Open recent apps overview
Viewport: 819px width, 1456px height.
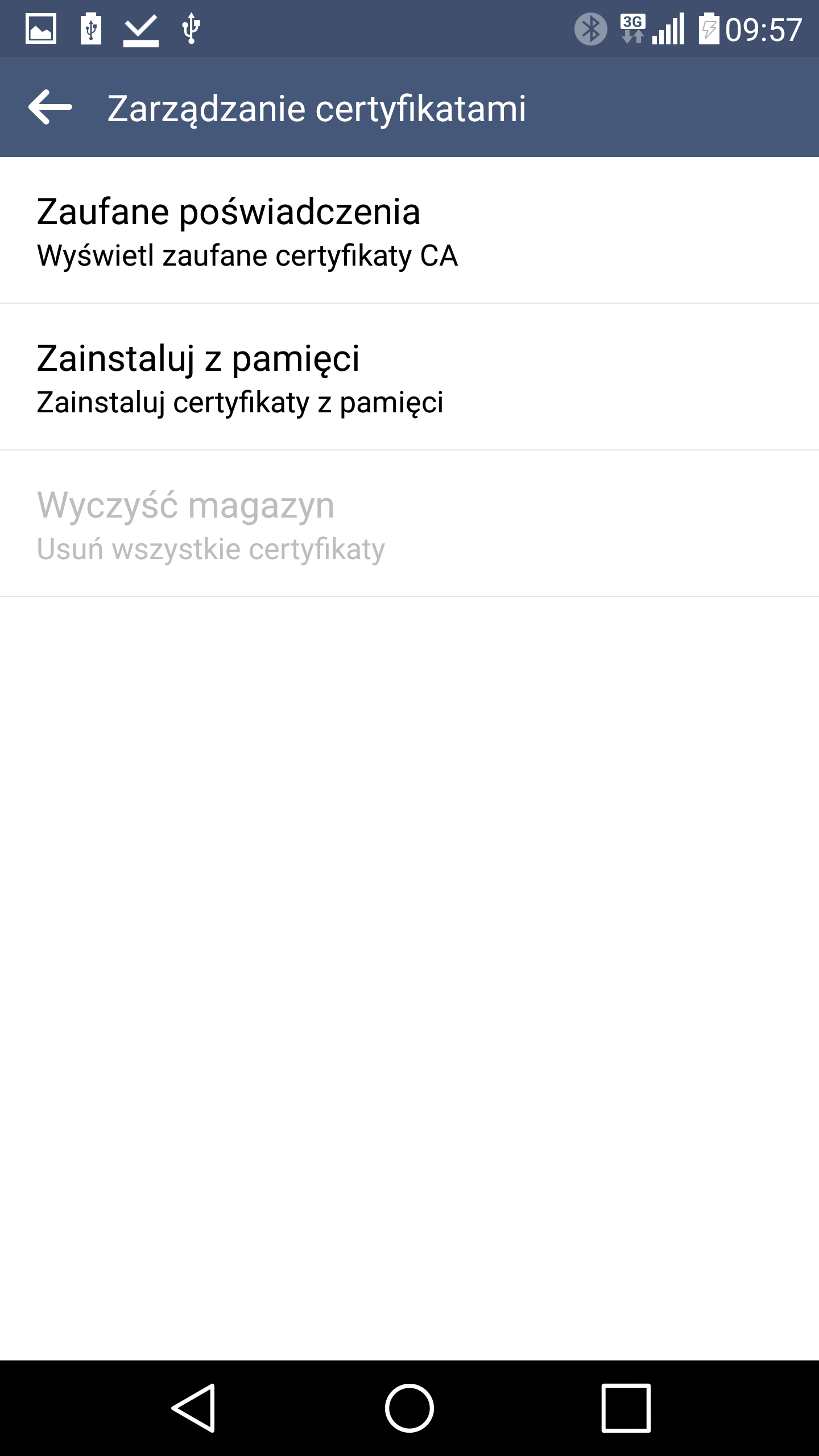[626, 1408]
